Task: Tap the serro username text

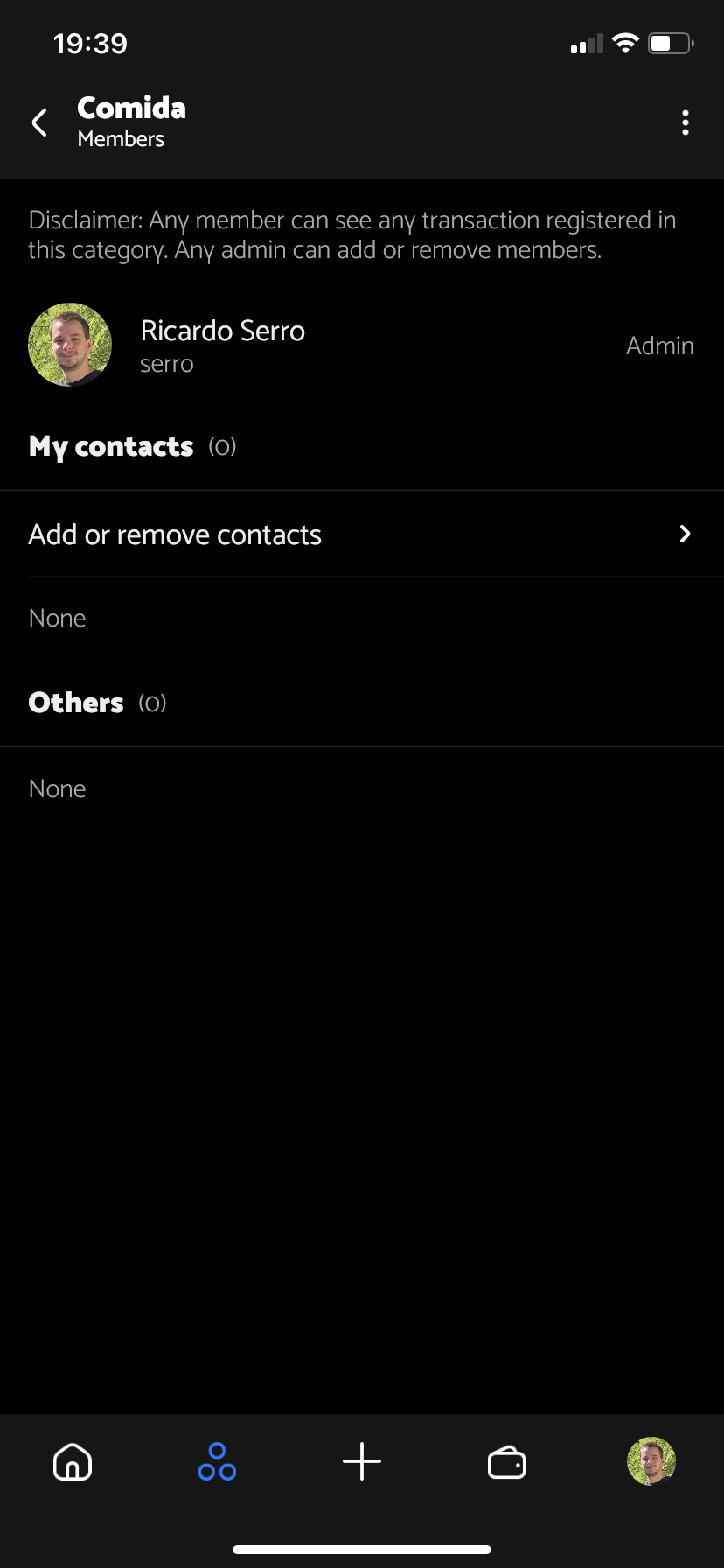Action: (x=166, y=363)
